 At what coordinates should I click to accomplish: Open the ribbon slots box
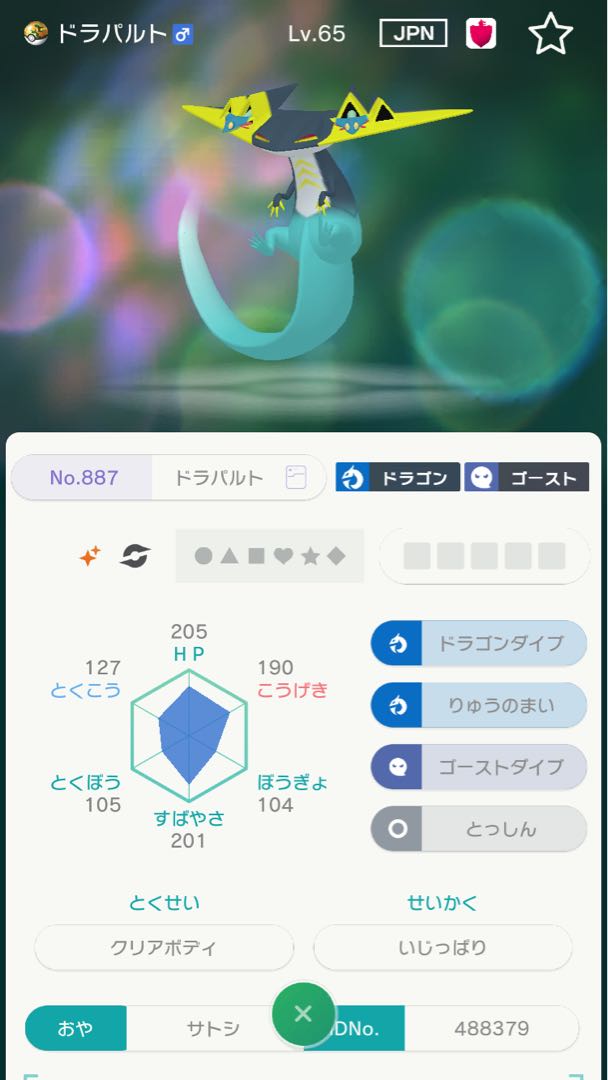tap(484, 556)
